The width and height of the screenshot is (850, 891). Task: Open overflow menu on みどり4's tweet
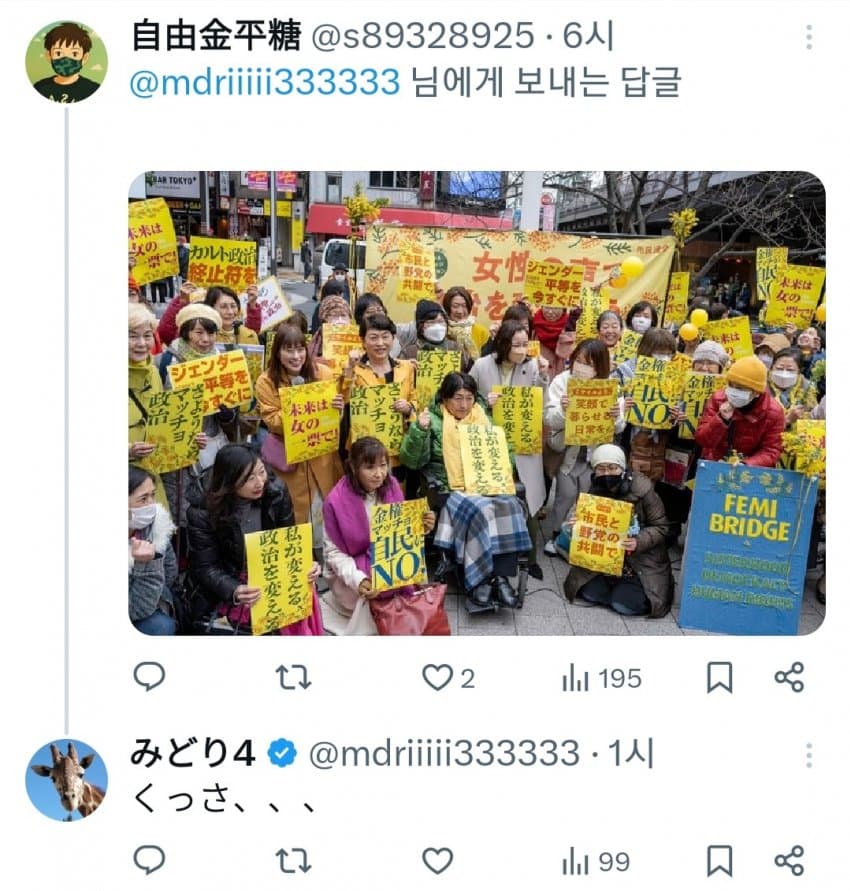[x=808, y=755]
